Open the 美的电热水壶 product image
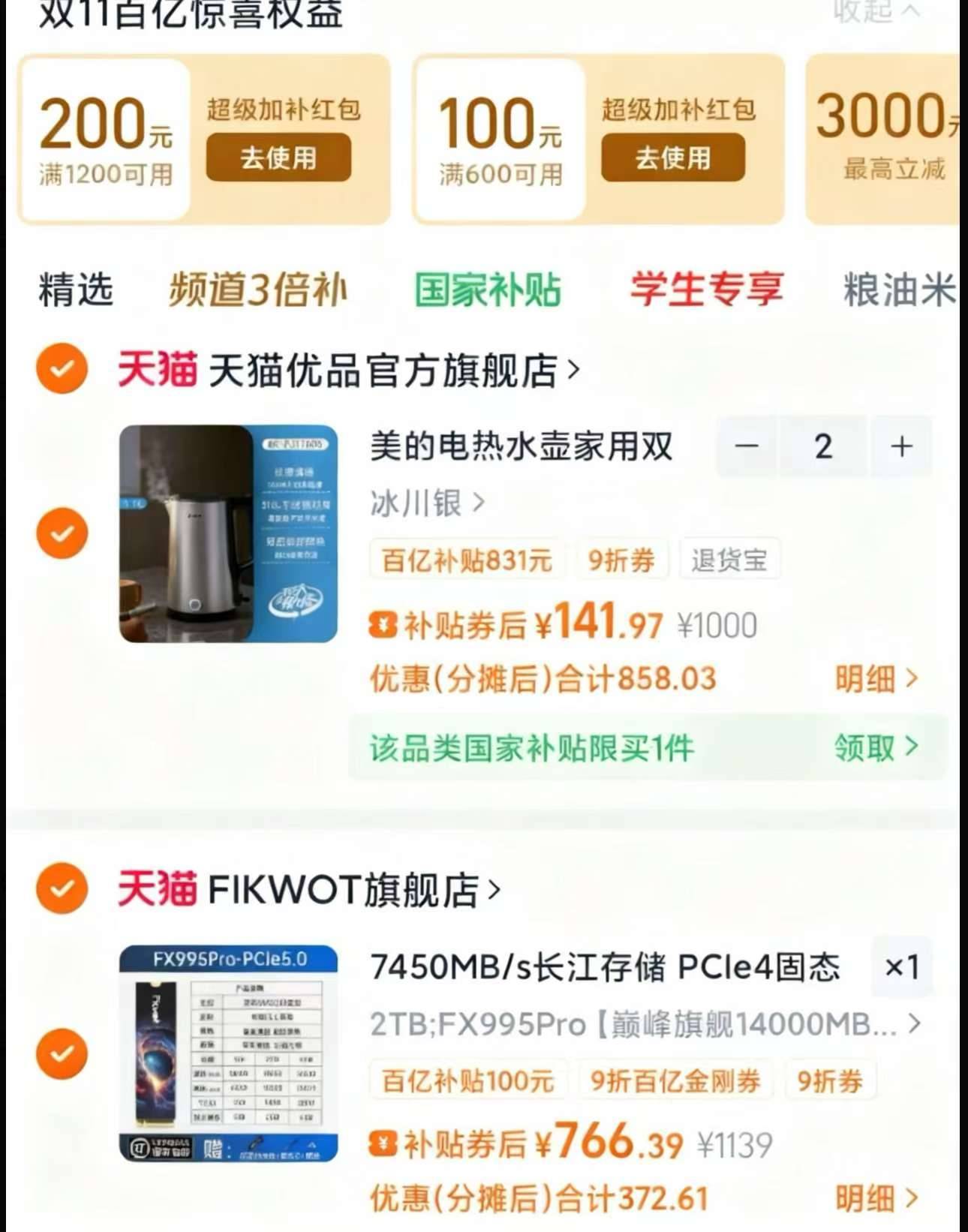This screenshot has width=968, height=1232. tap(228, 533)
